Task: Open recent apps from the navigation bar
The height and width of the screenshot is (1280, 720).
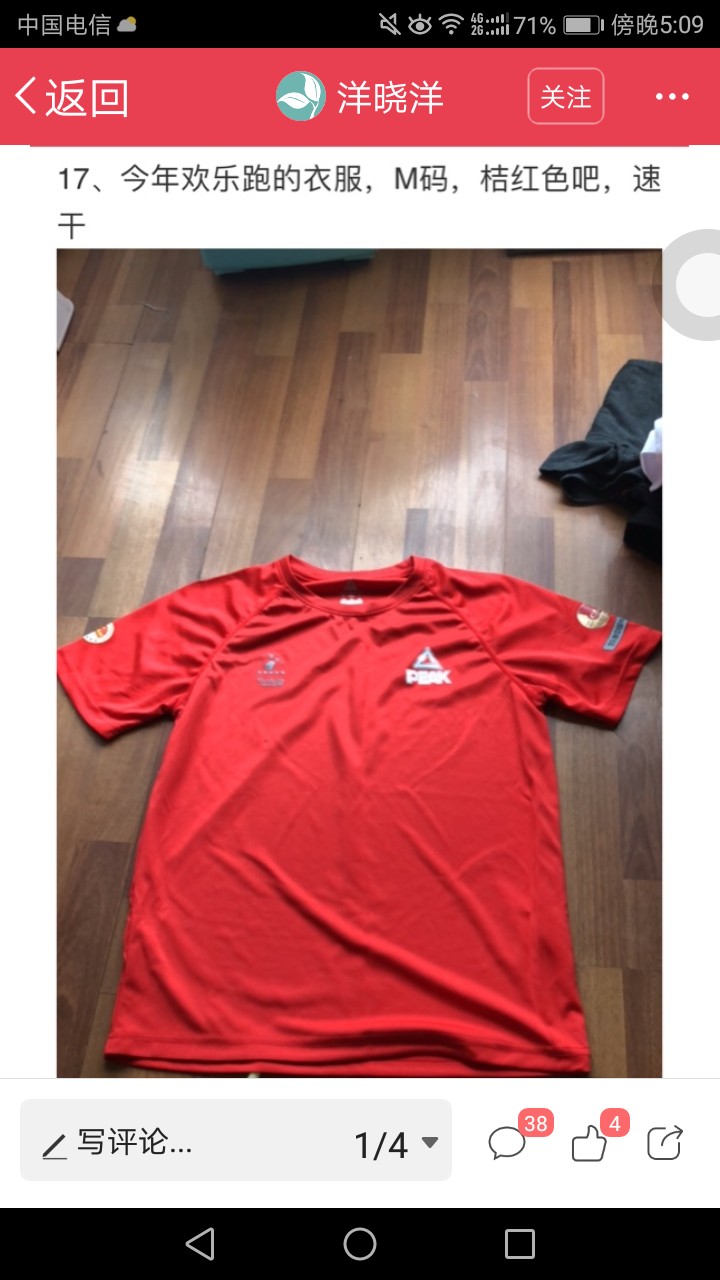Action: tap(520, 1244)
